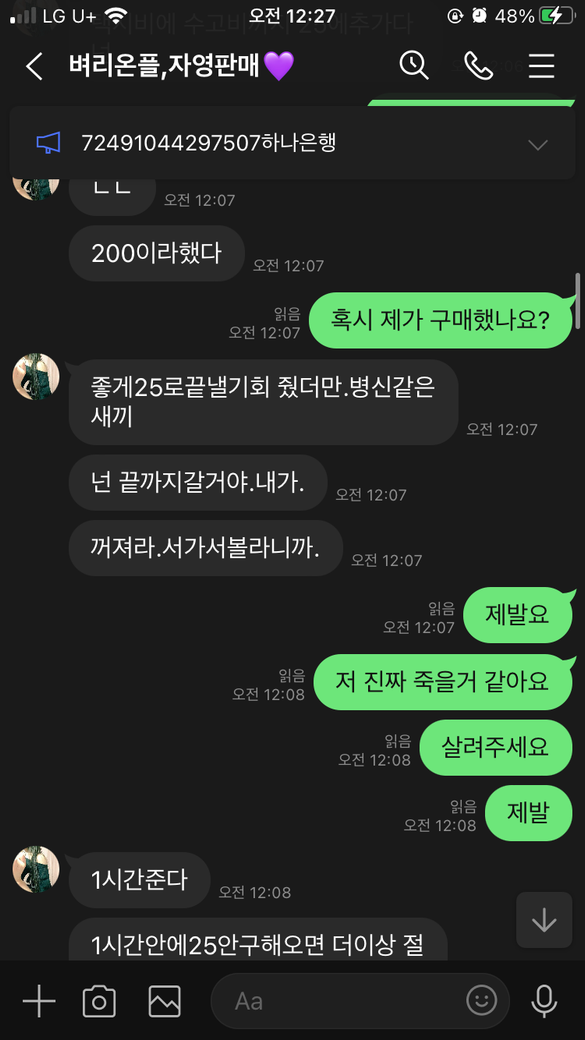
Task: Start a voice call from chat
Action: point(478,66)
